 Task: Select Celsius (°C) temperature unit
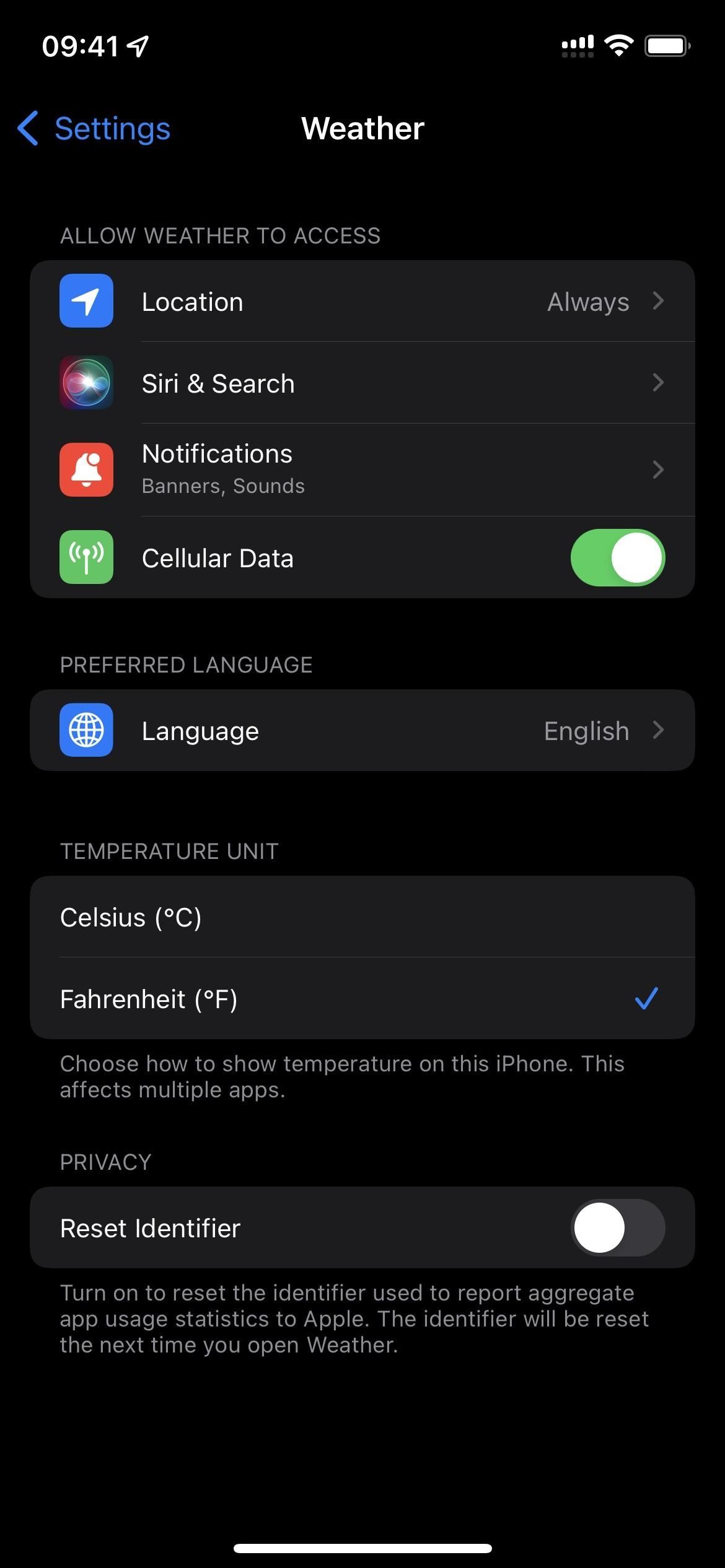[x=362, y=917]
